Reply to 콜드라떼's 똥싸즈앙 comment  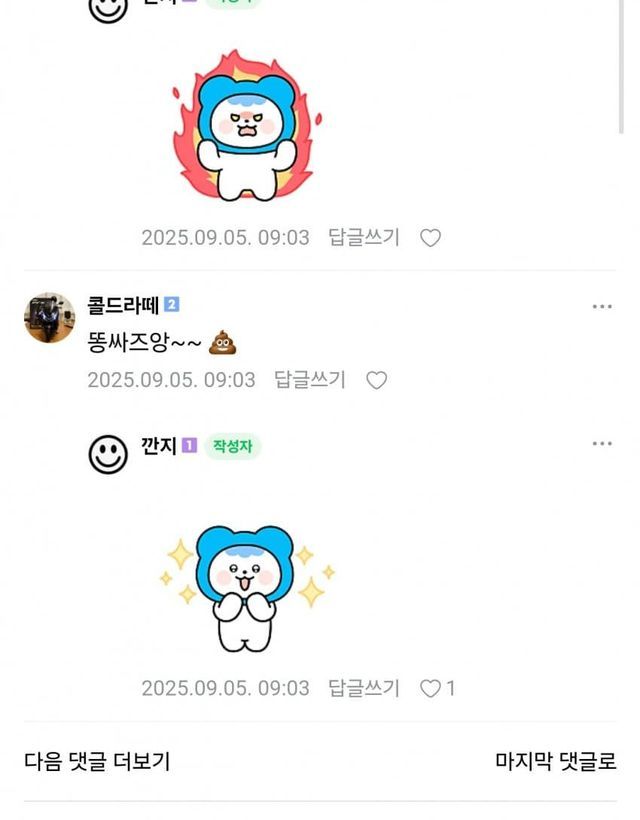(x=310, y=380)
